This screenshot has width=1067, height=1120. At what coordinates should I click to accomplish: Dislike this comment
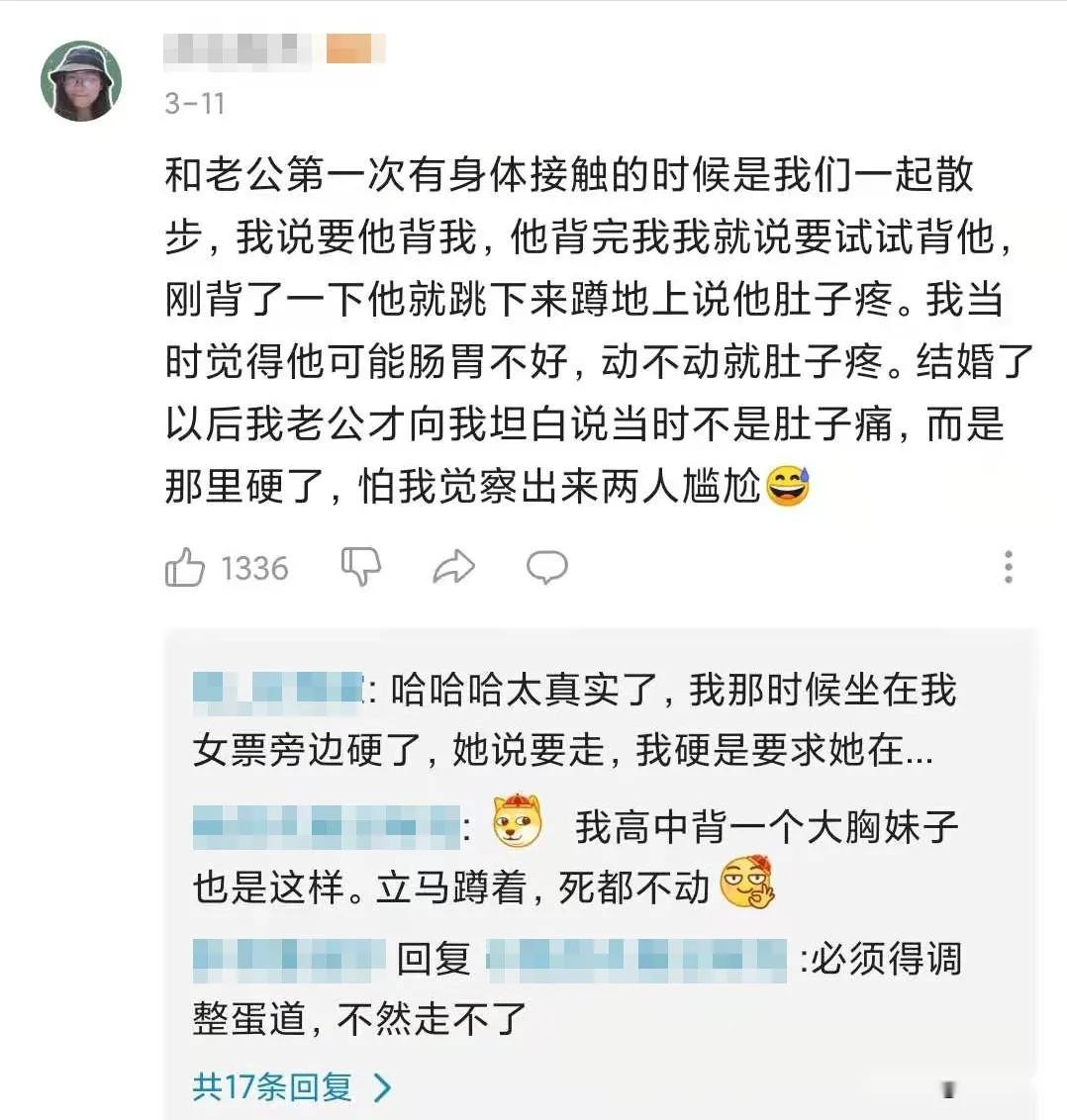[360, 567]
